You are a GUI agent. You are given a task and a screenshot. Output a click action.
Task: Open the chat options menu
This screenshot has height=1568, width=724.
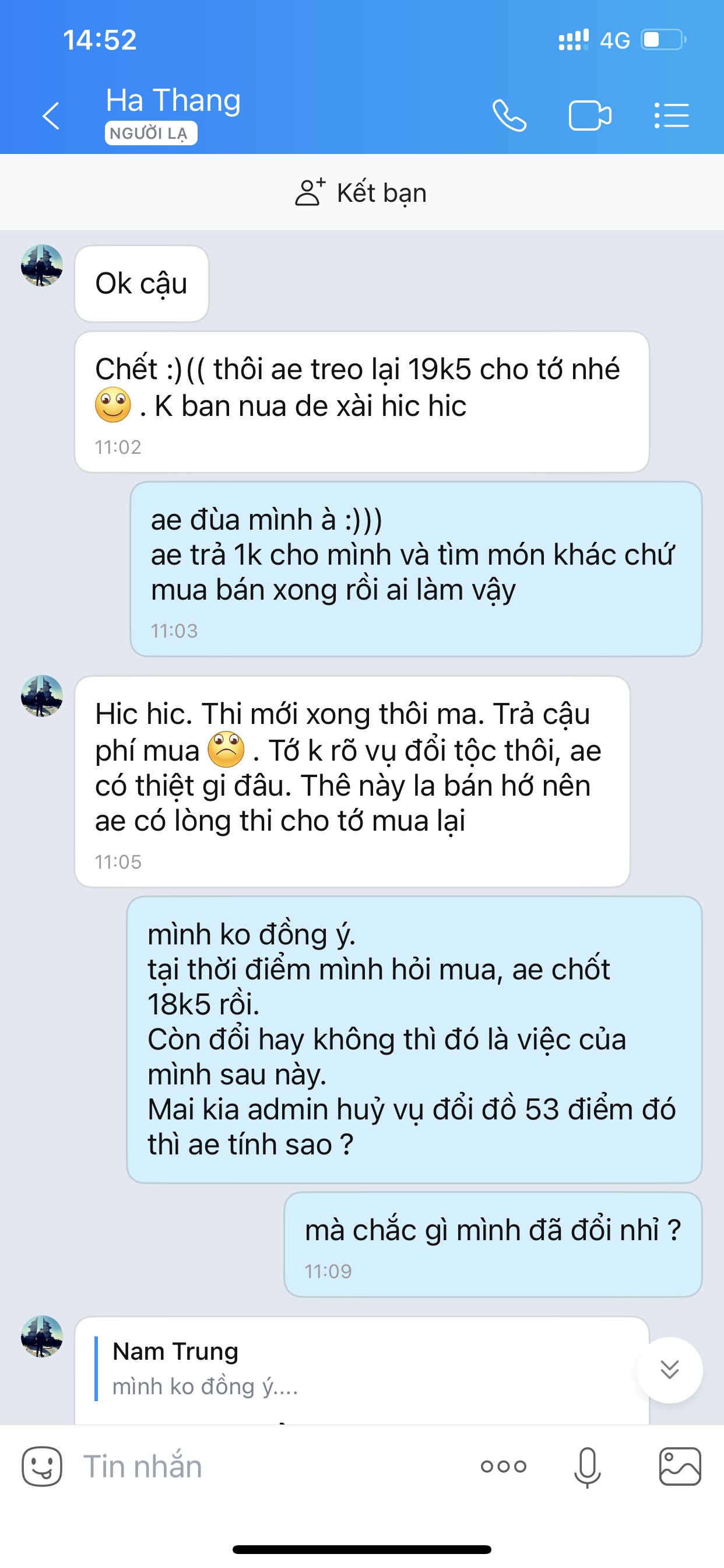pyautogui.click(x=671, y=116)
